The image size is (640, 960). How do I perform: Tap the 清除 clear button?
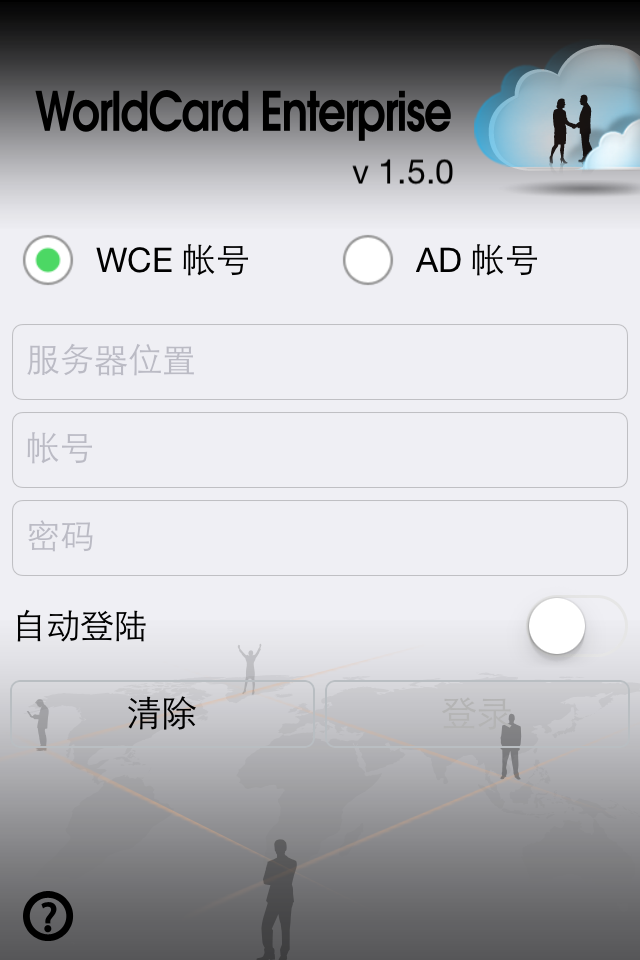pos(162,714)
